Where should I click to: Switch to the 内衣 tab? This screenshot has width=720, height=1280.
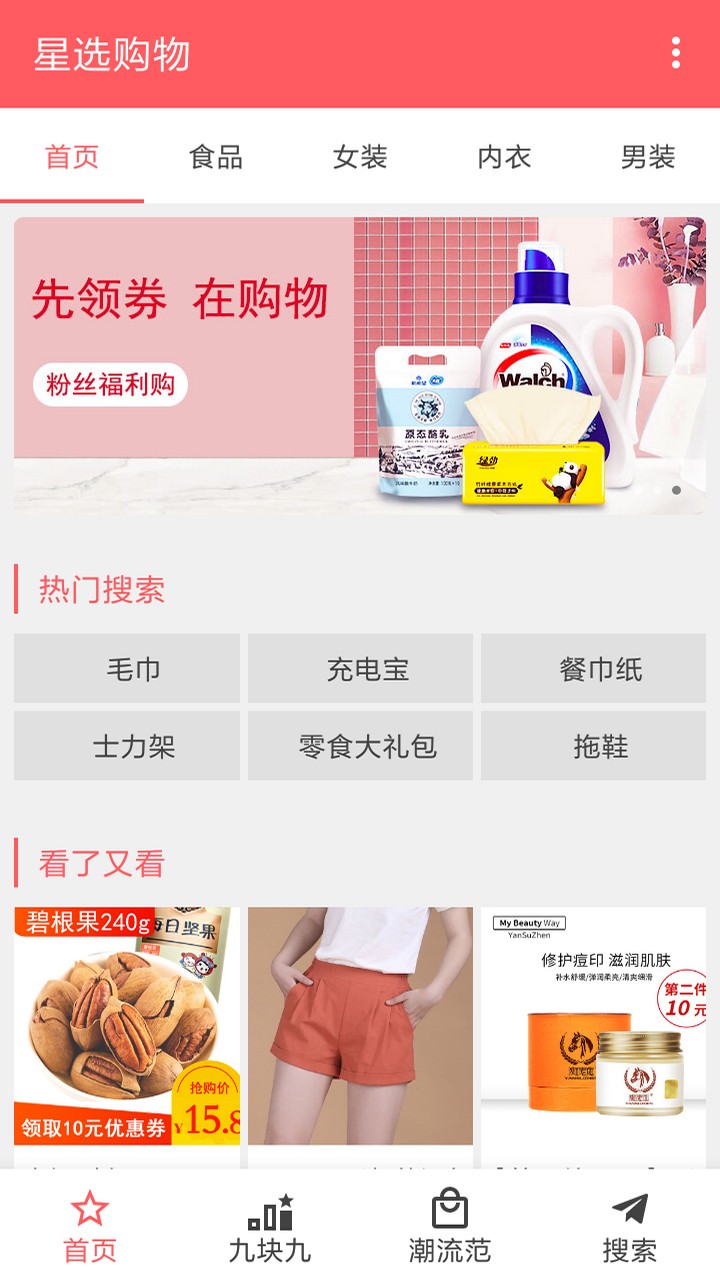click(x=504, y=157)
